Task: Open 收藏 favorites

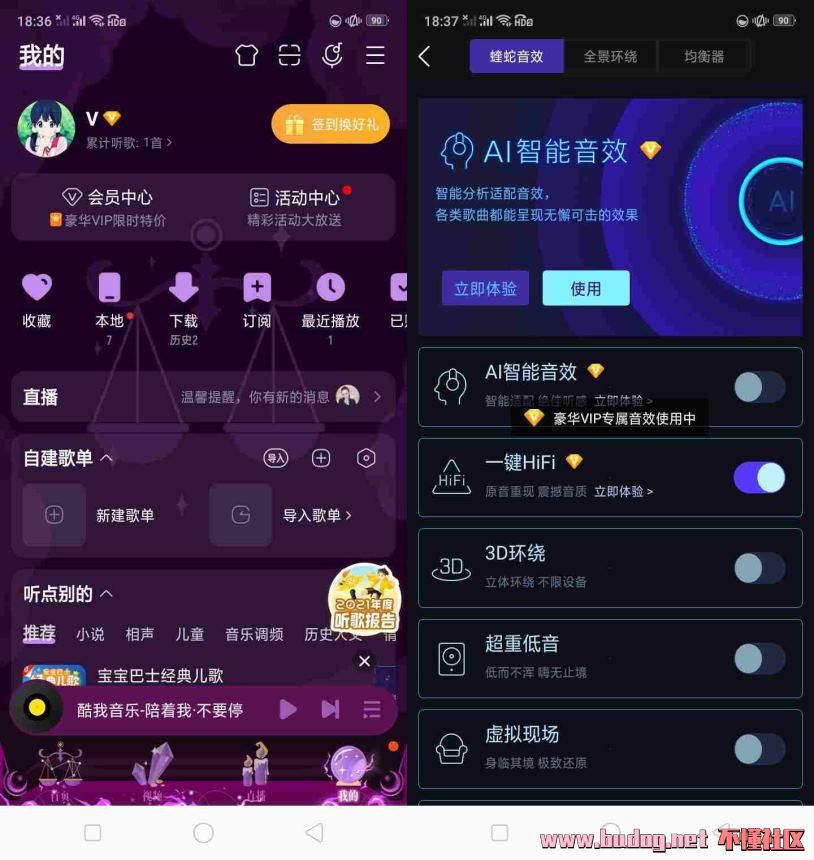Action: (x=37, y=300)
